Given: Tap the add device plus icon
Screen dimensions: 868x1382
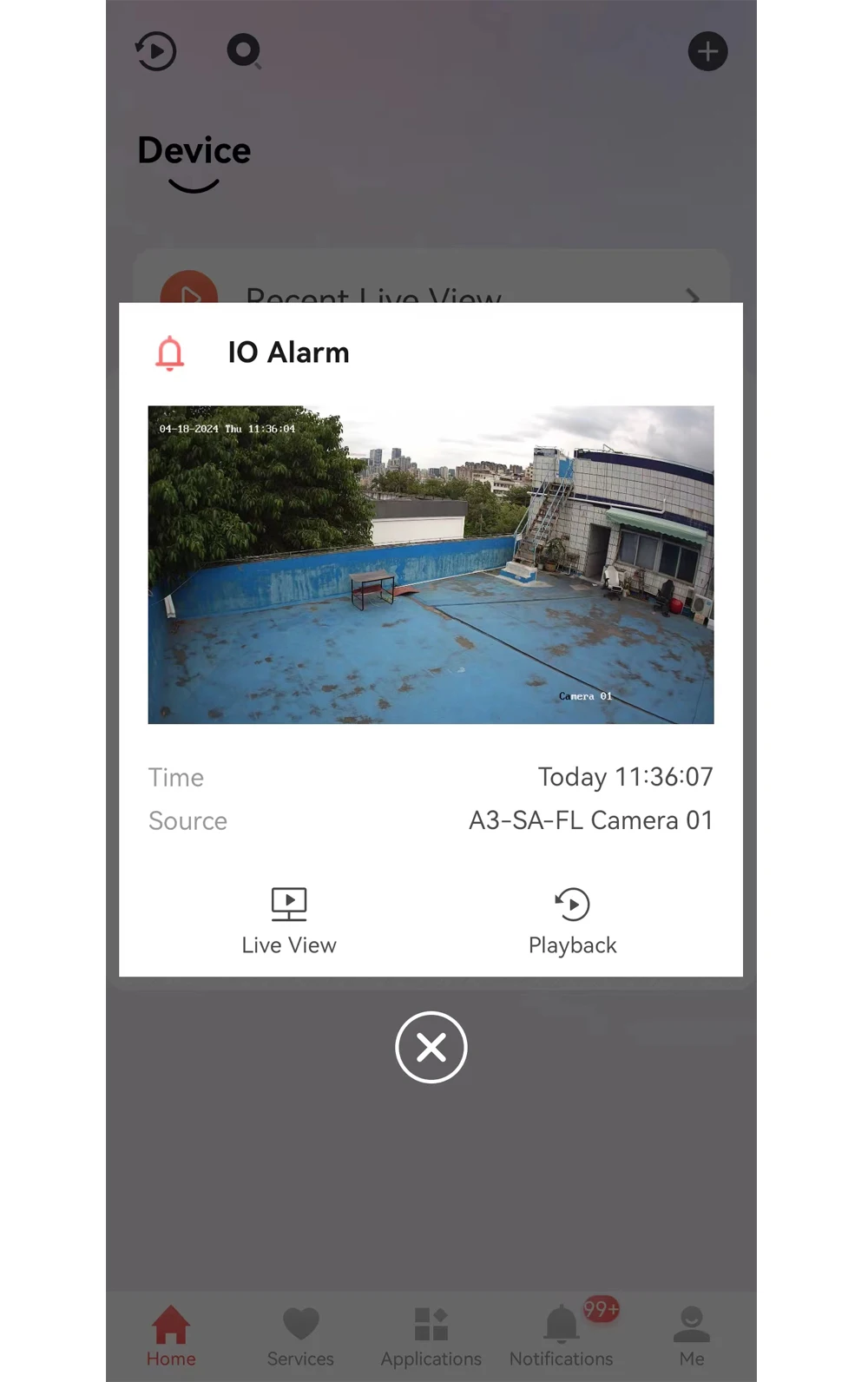Looking at the screenshot, I should (x=707, y=51).
